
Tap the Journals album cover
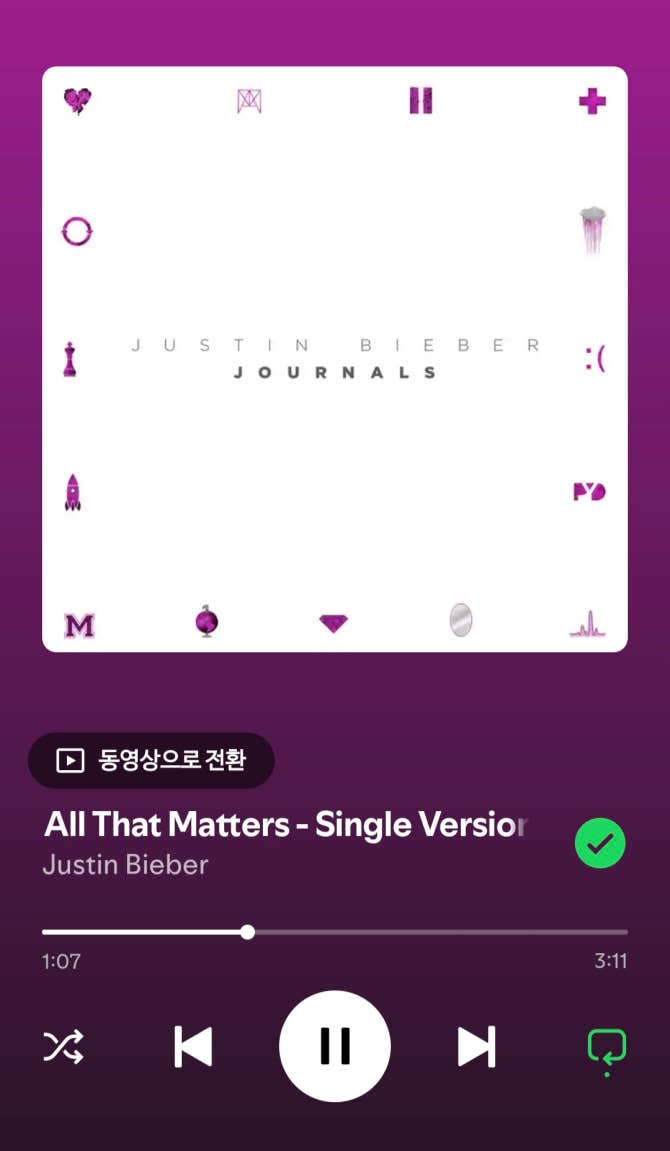335,359
